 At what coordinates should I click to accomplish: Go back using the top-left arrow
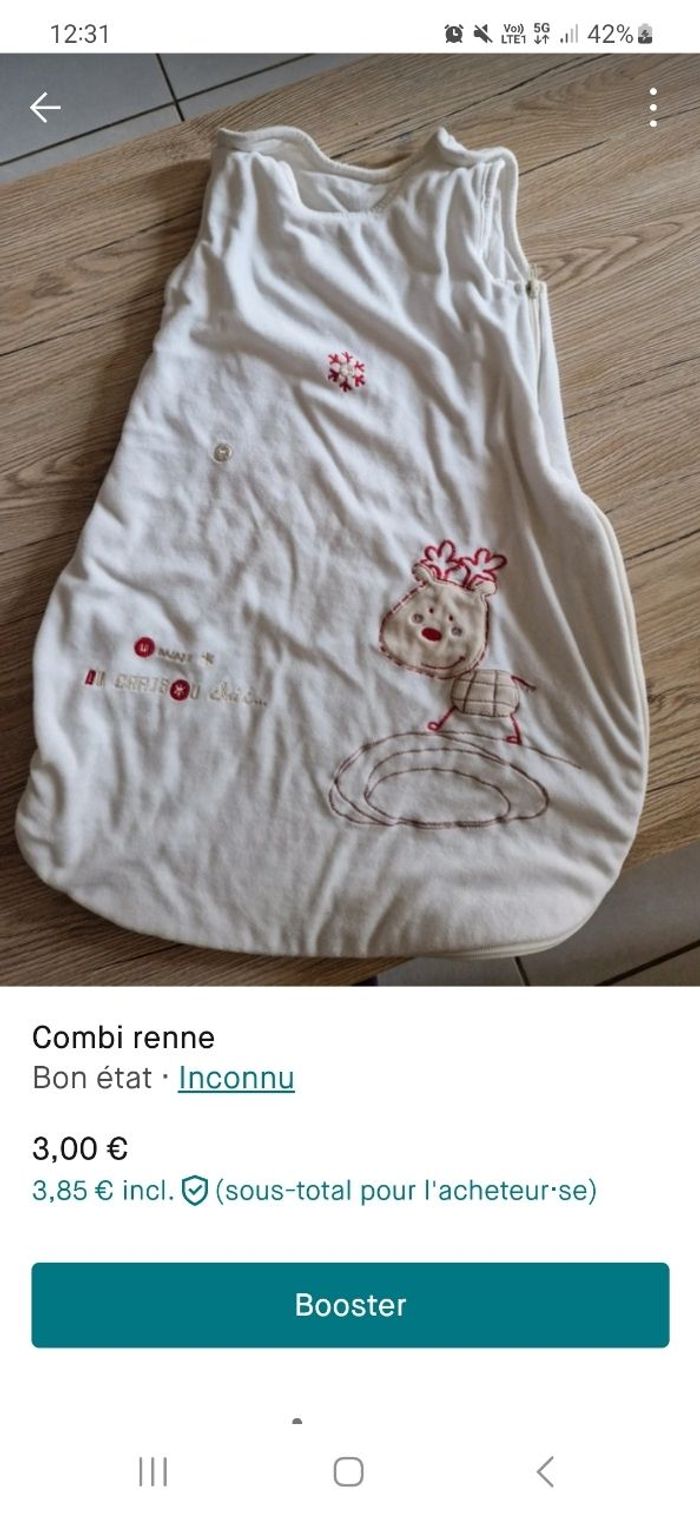pos(45,107)
